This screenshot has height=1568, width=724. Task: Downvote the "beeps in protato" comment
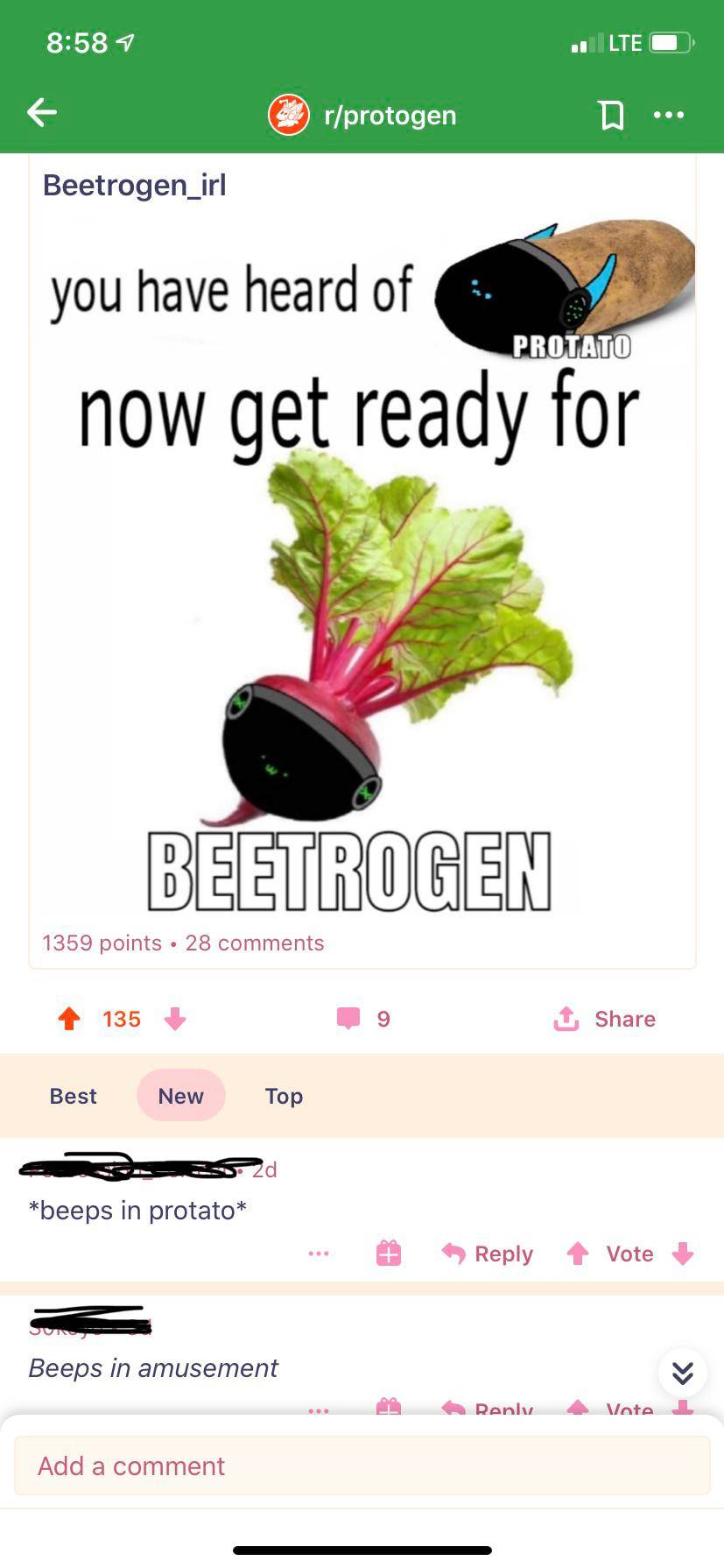click(x=683, y=1254)
